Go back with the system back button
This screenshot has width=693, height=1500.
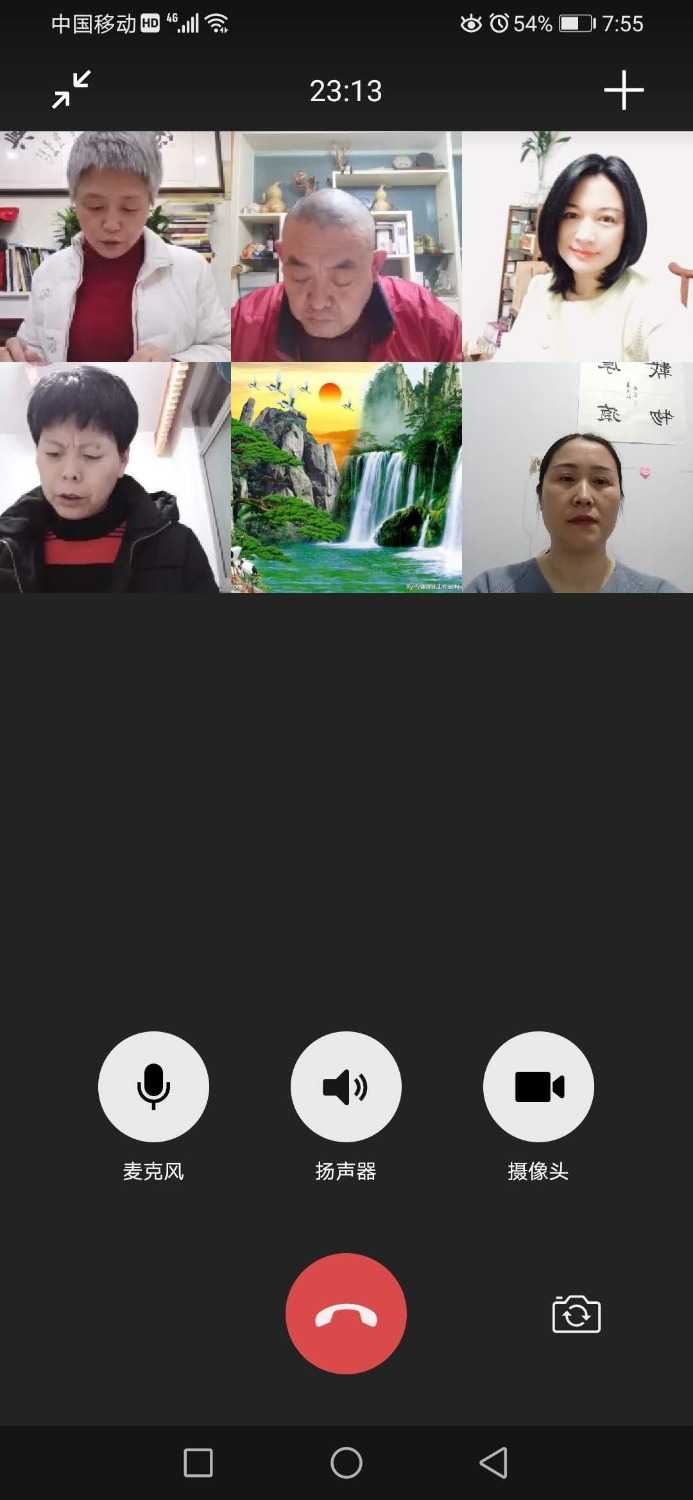(x=493, y=1463)
